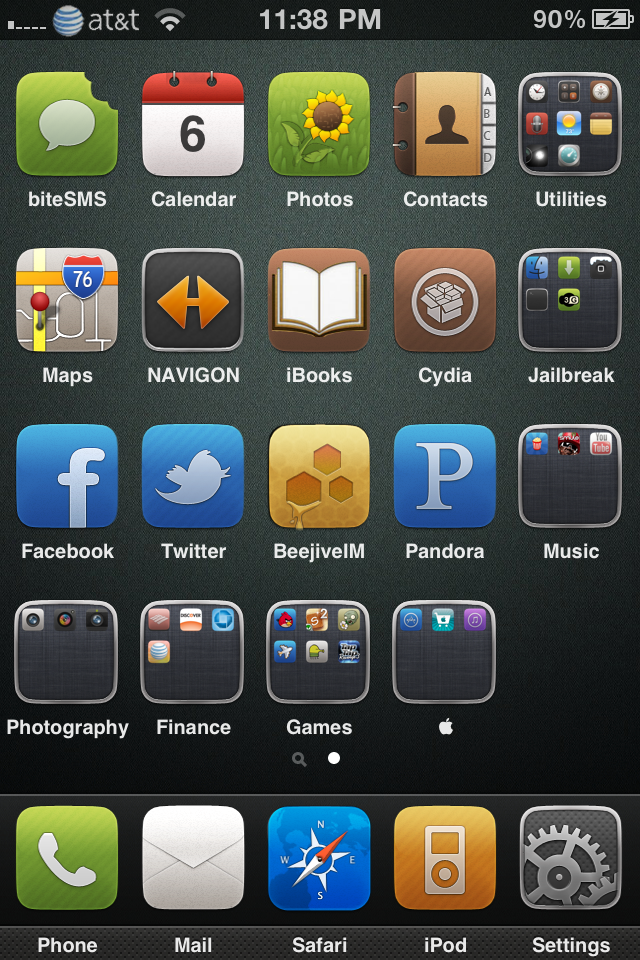Open the Utilities folder
The width and height of the screenshot is (640, 960).
tap(570, 125)
